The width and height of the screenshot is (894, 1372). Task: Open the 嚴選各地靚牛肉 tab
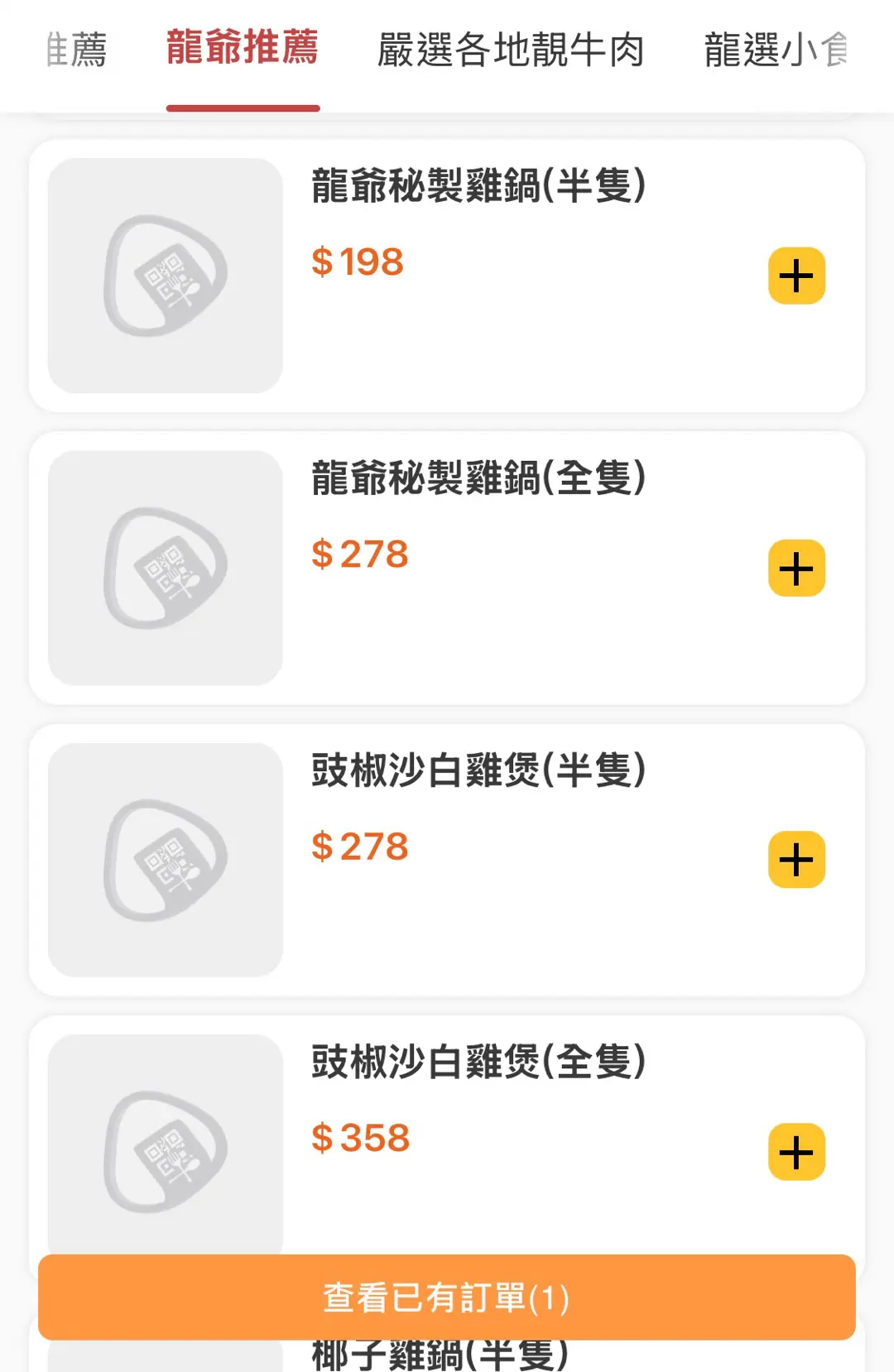511,50
